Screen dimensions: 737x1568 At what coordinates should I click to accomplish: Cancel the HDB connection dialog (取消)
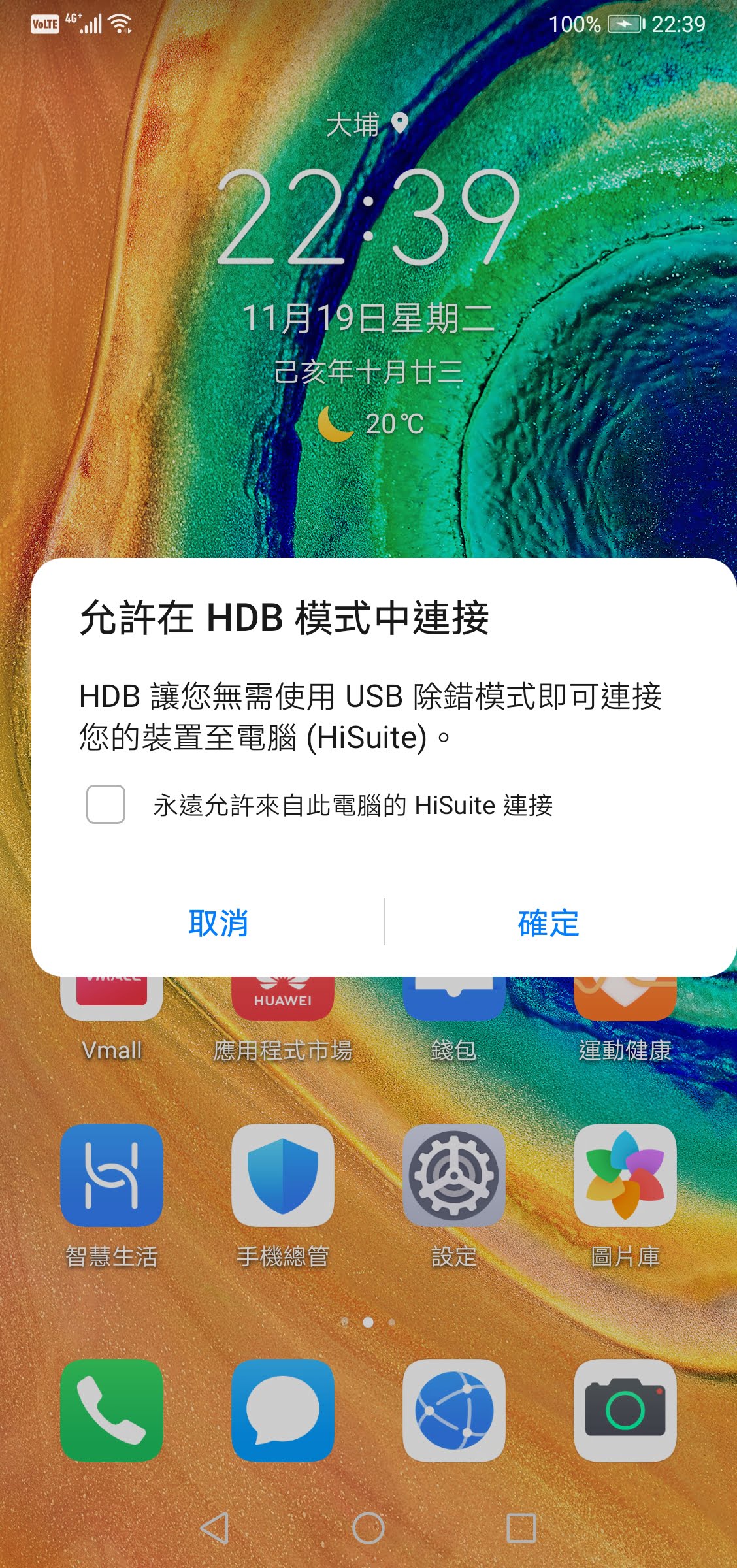coord(218,923)
